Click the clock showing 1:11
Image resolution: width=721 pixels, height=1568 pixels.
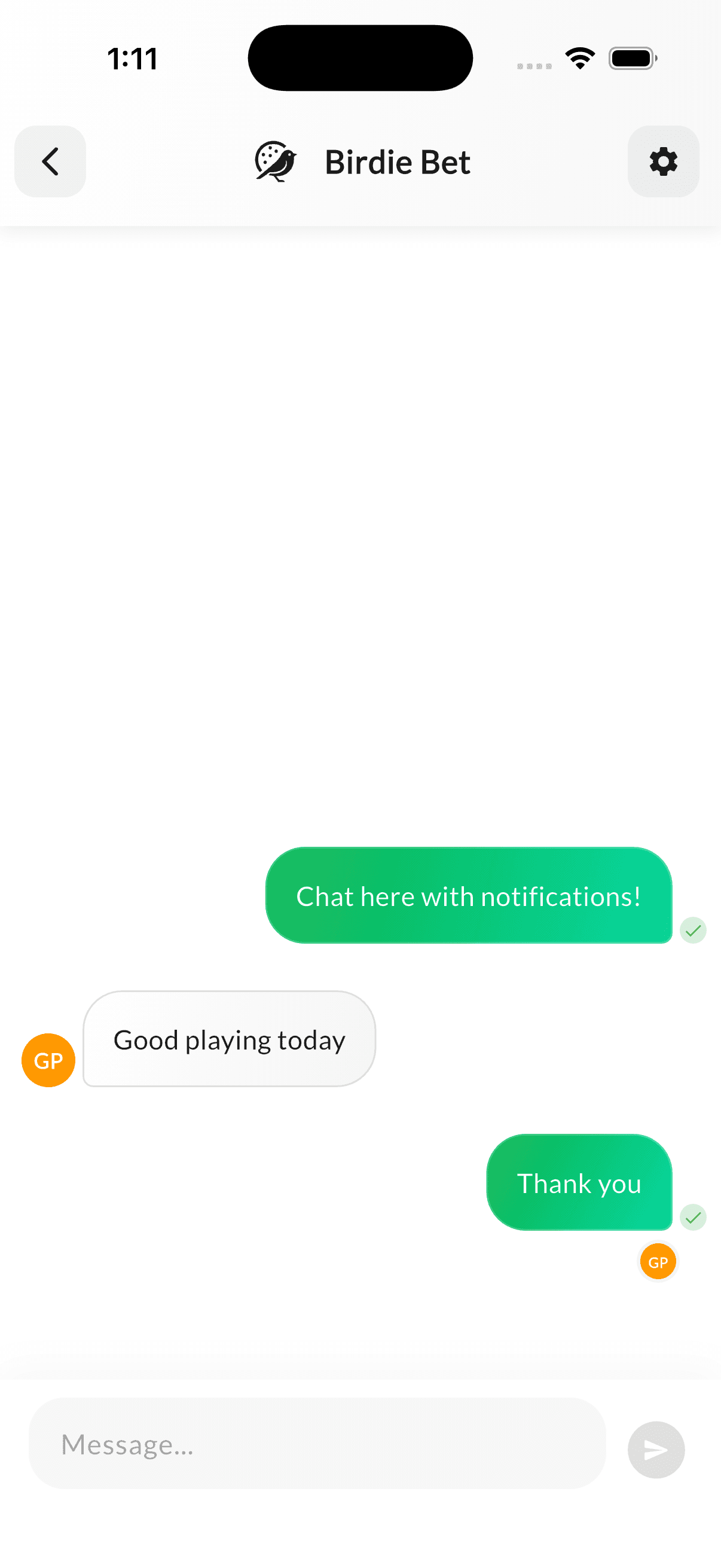coord(133,58)
